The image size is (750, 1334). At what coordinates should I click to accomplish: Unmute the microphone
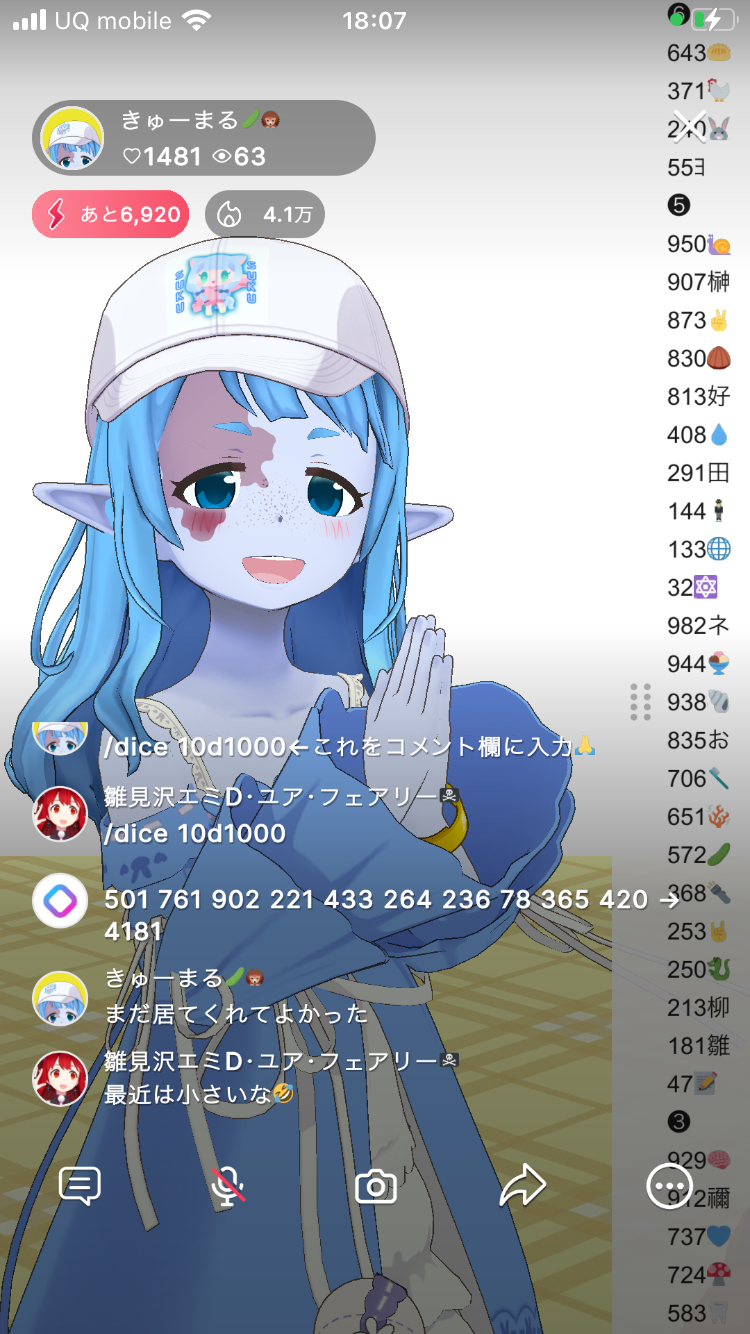[228, 1186]
